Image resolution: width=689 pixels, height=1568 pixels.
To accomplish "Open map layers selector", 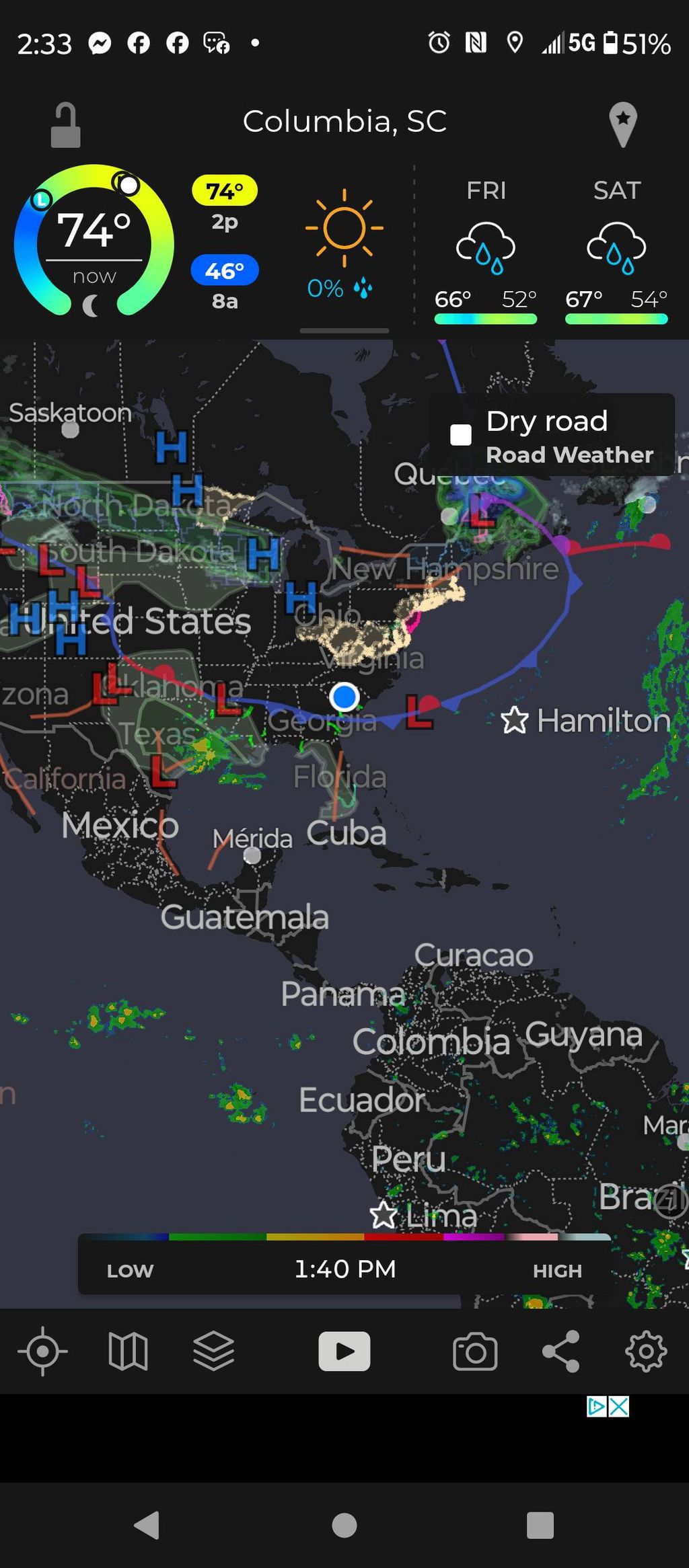I will 213,1351.
